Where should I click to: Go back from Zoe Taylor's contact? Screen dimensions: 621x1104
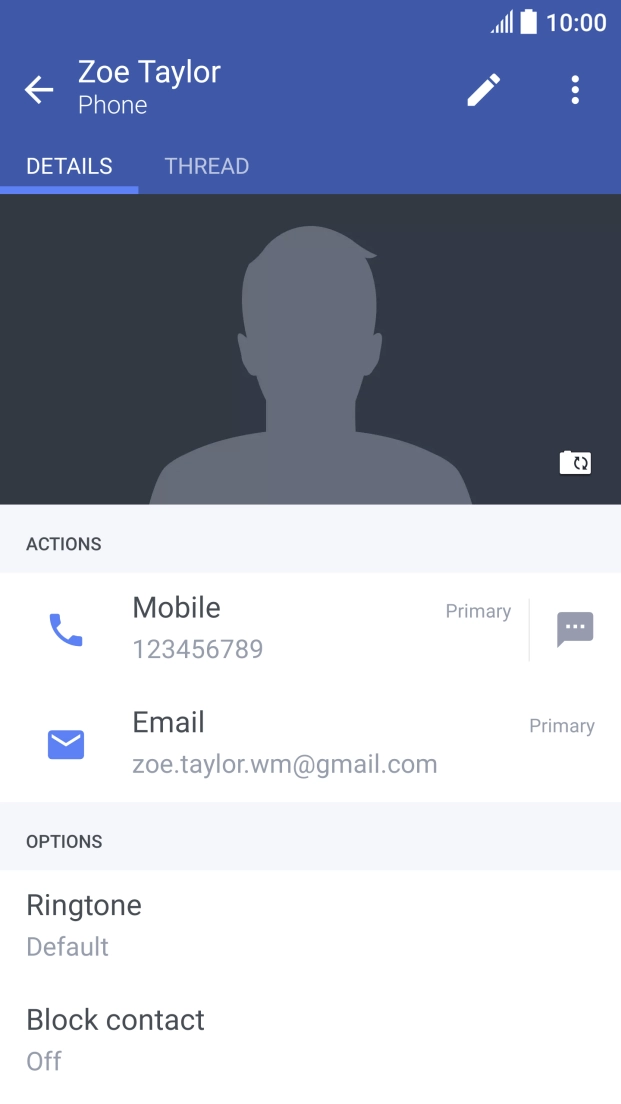(x=39, y=90)
